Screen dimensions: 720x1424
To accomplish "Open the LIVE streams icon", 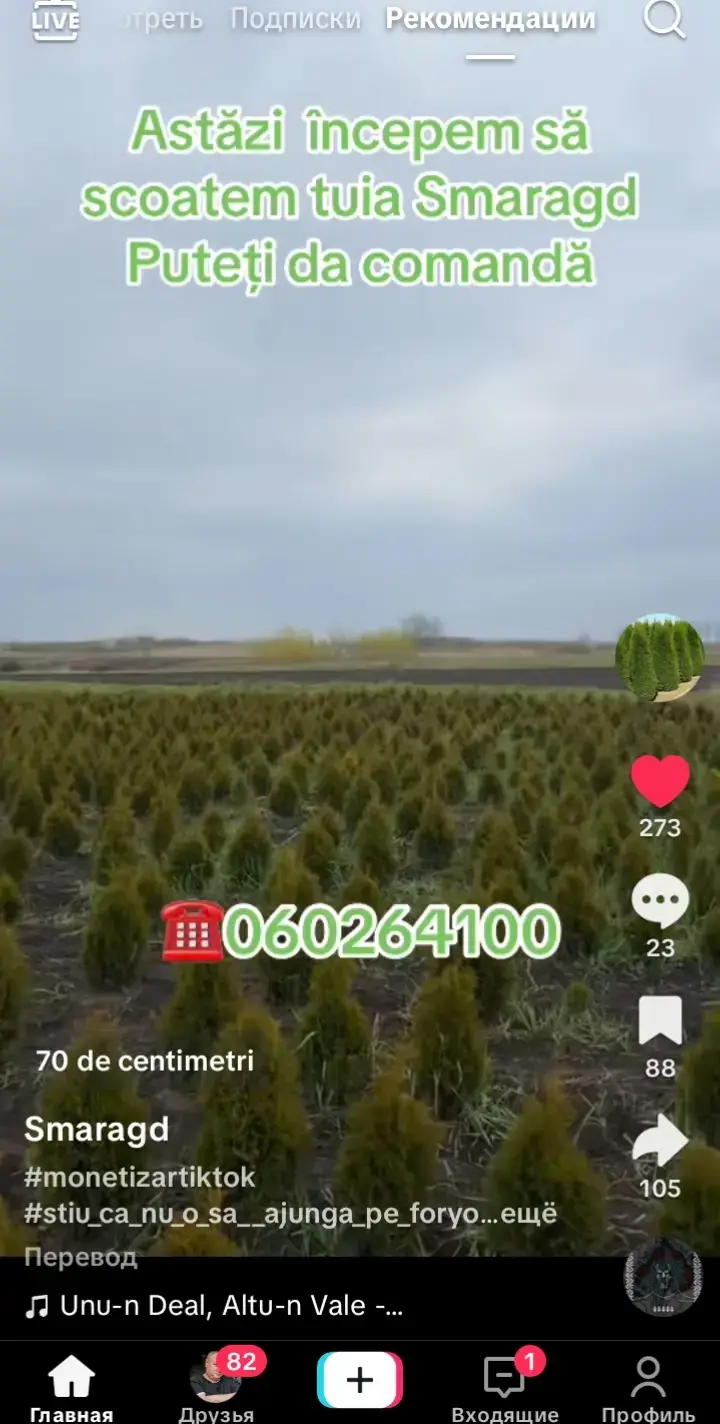I will tap(55, 19).
